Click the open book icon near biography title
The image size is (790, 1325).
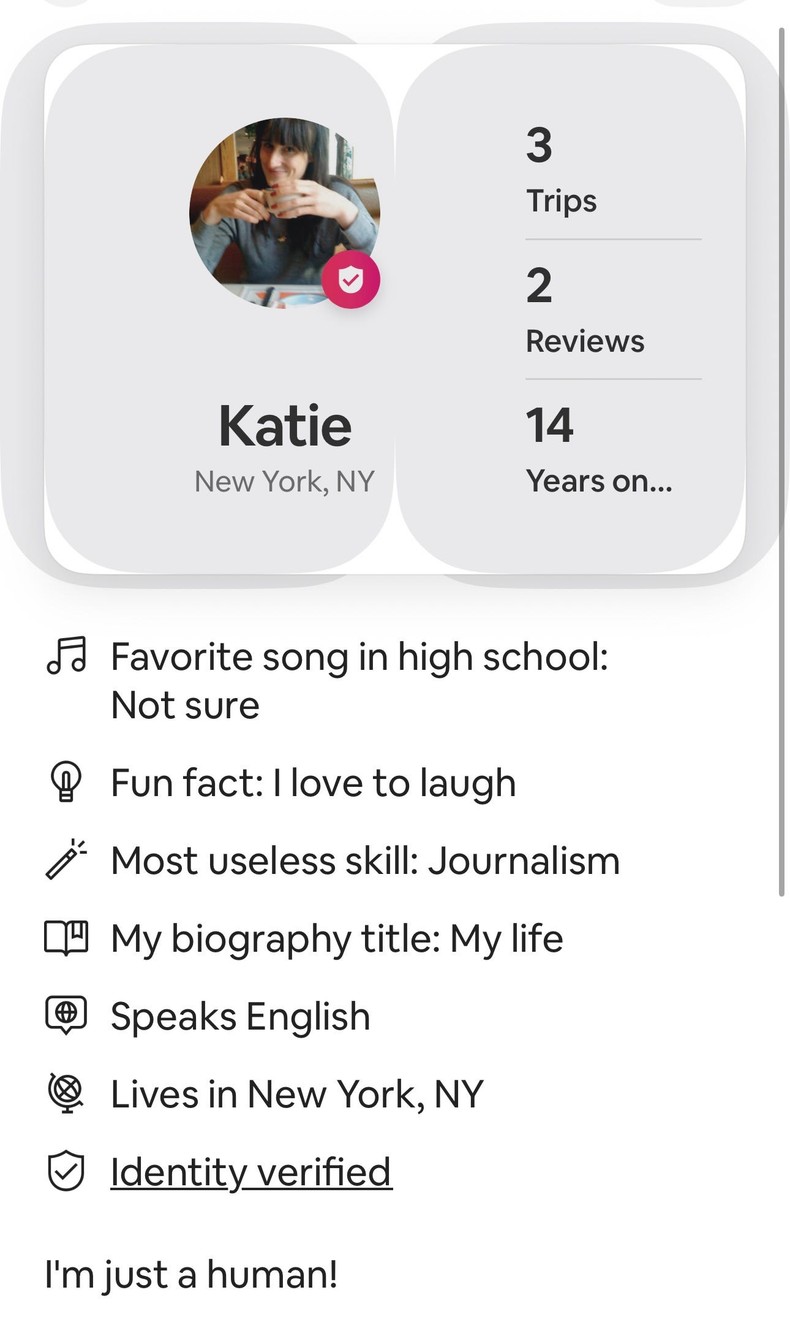click(66, 938)
